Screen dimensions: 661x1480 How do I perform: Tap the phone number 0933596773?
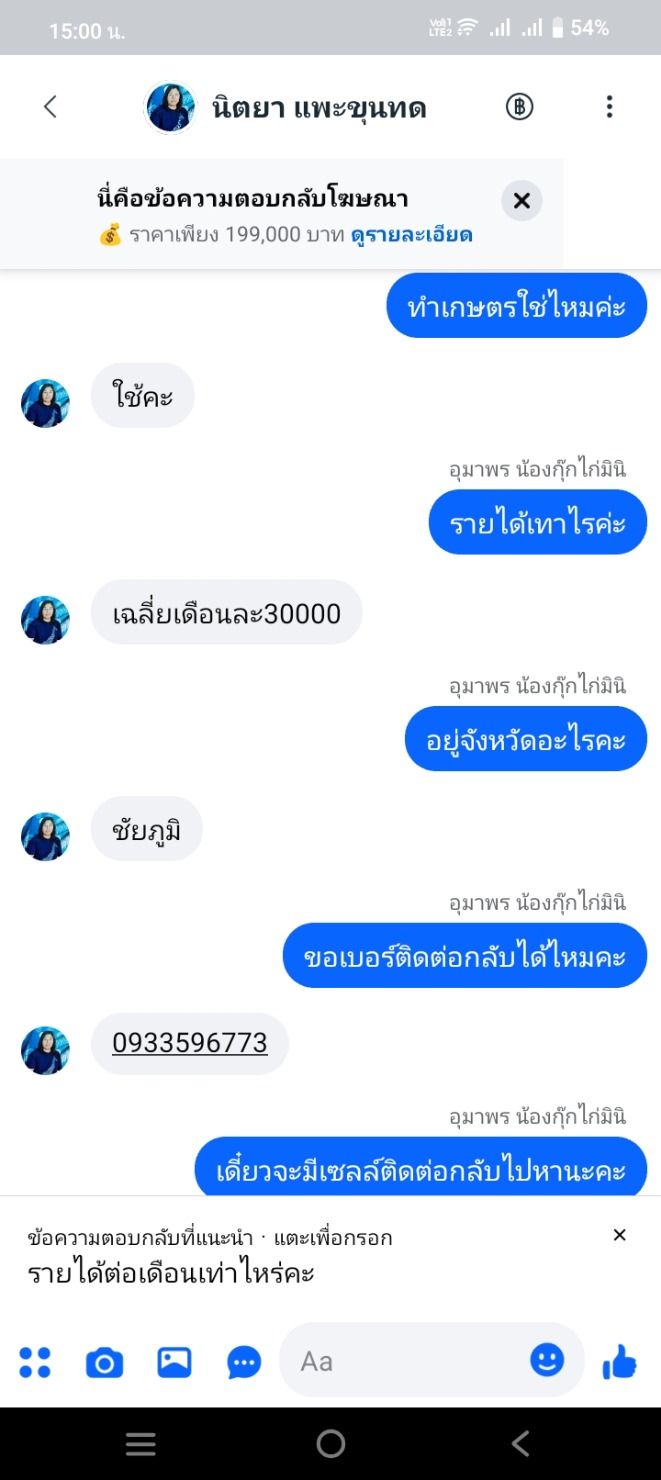(190, 1043)
